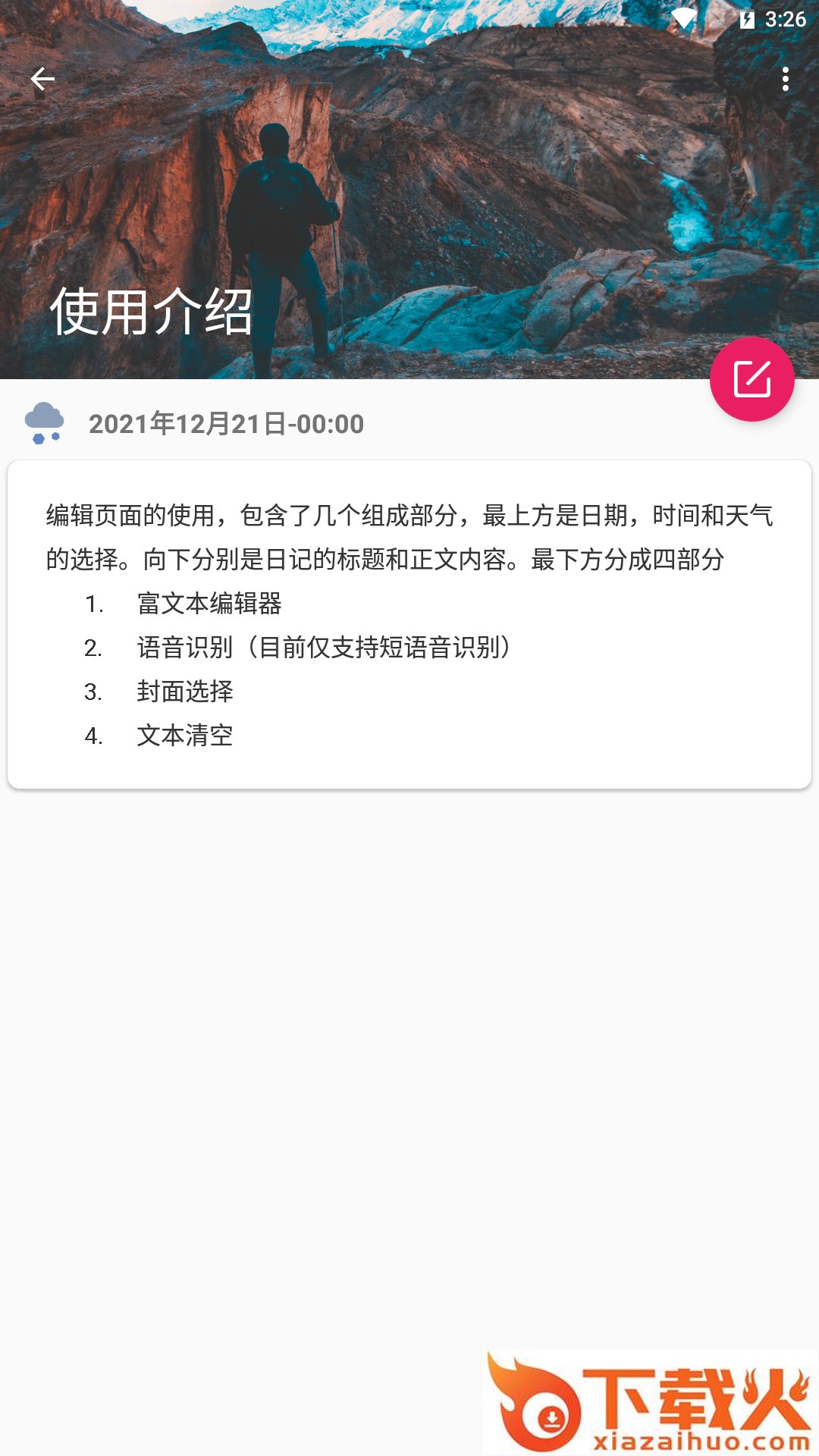Viewport: 819px width, 1456px height.
Task: Open the three-dot overflow menu
Action: 785,78
